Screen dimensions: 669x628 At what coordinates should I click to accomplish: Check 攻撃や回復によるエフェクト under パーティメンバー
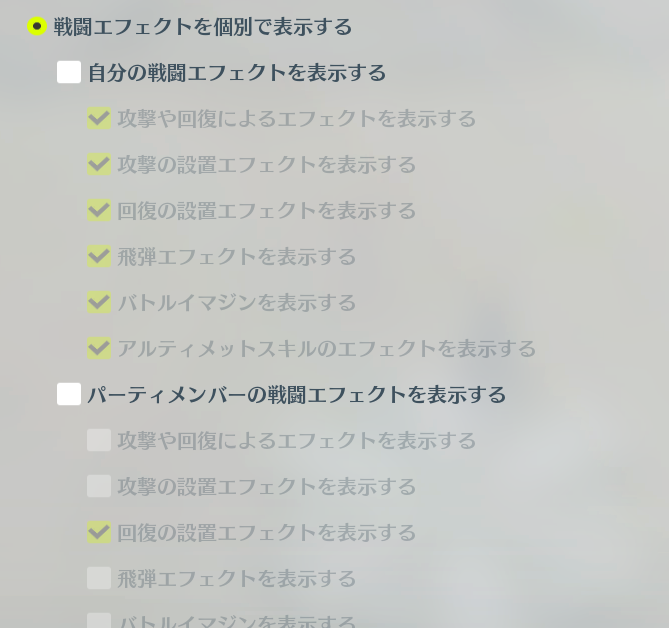point(99,441)
